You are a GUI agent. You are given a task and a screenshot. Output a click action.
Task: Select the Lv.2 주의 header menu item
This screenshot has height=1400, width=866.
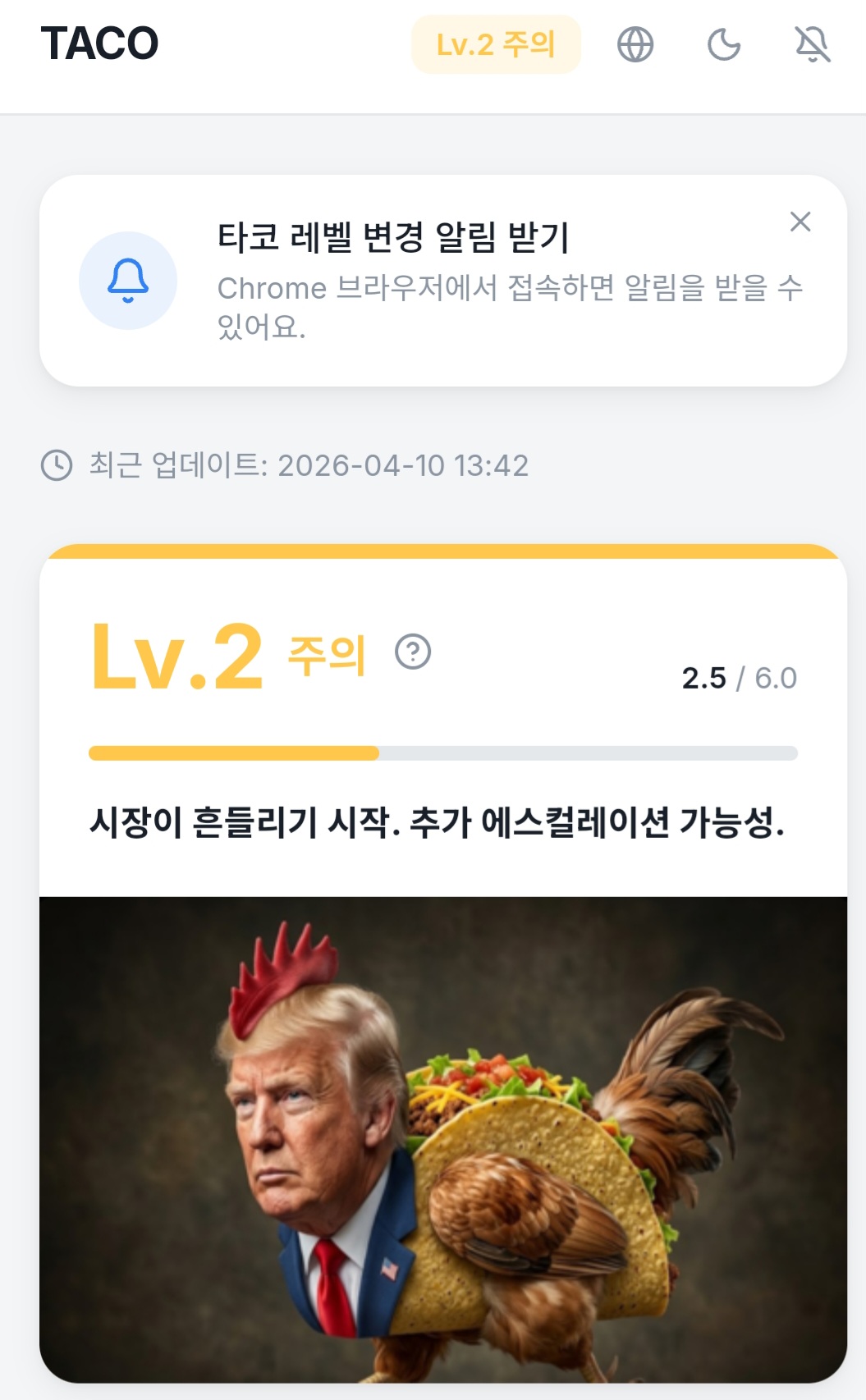point(496,45)
